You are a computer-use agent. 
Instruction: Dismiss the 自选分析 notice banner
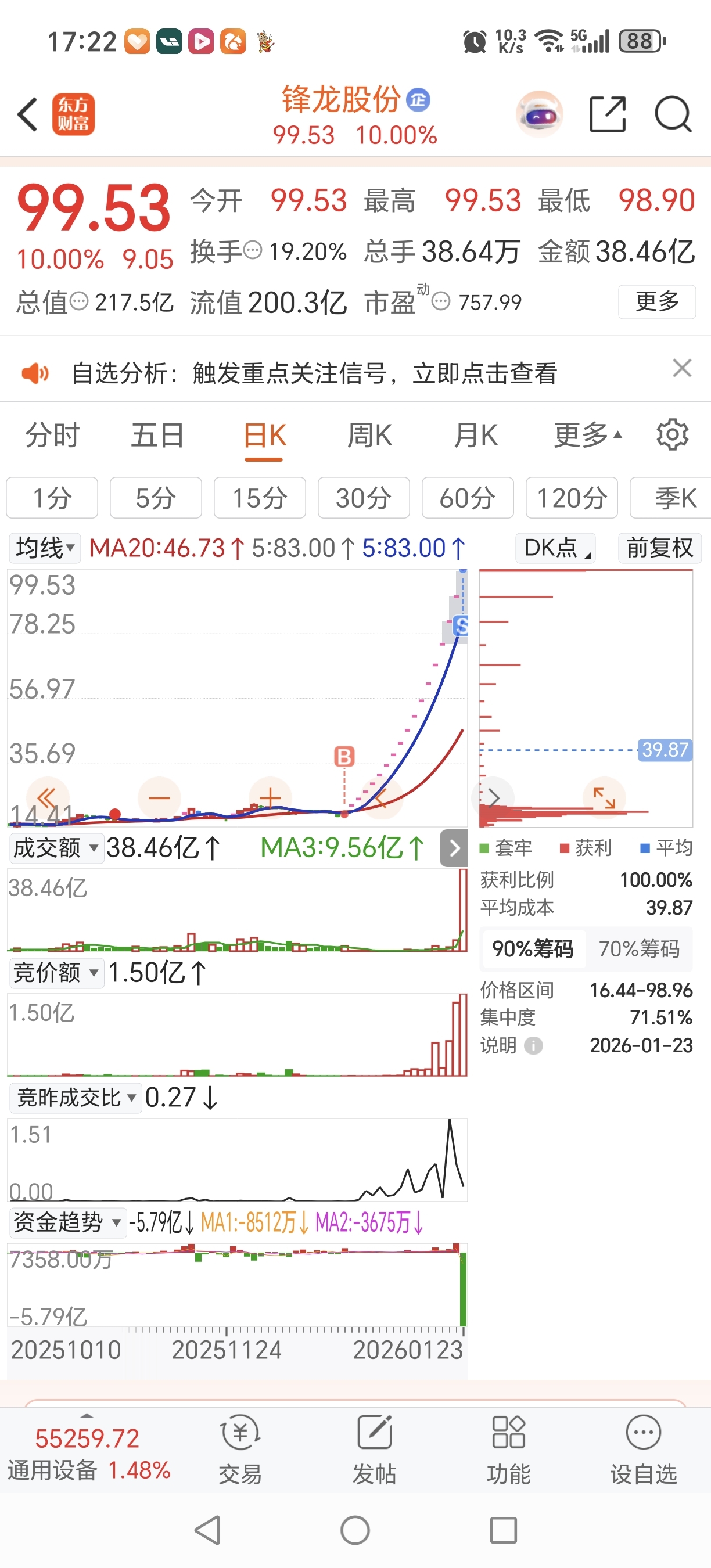coord(682,368)
